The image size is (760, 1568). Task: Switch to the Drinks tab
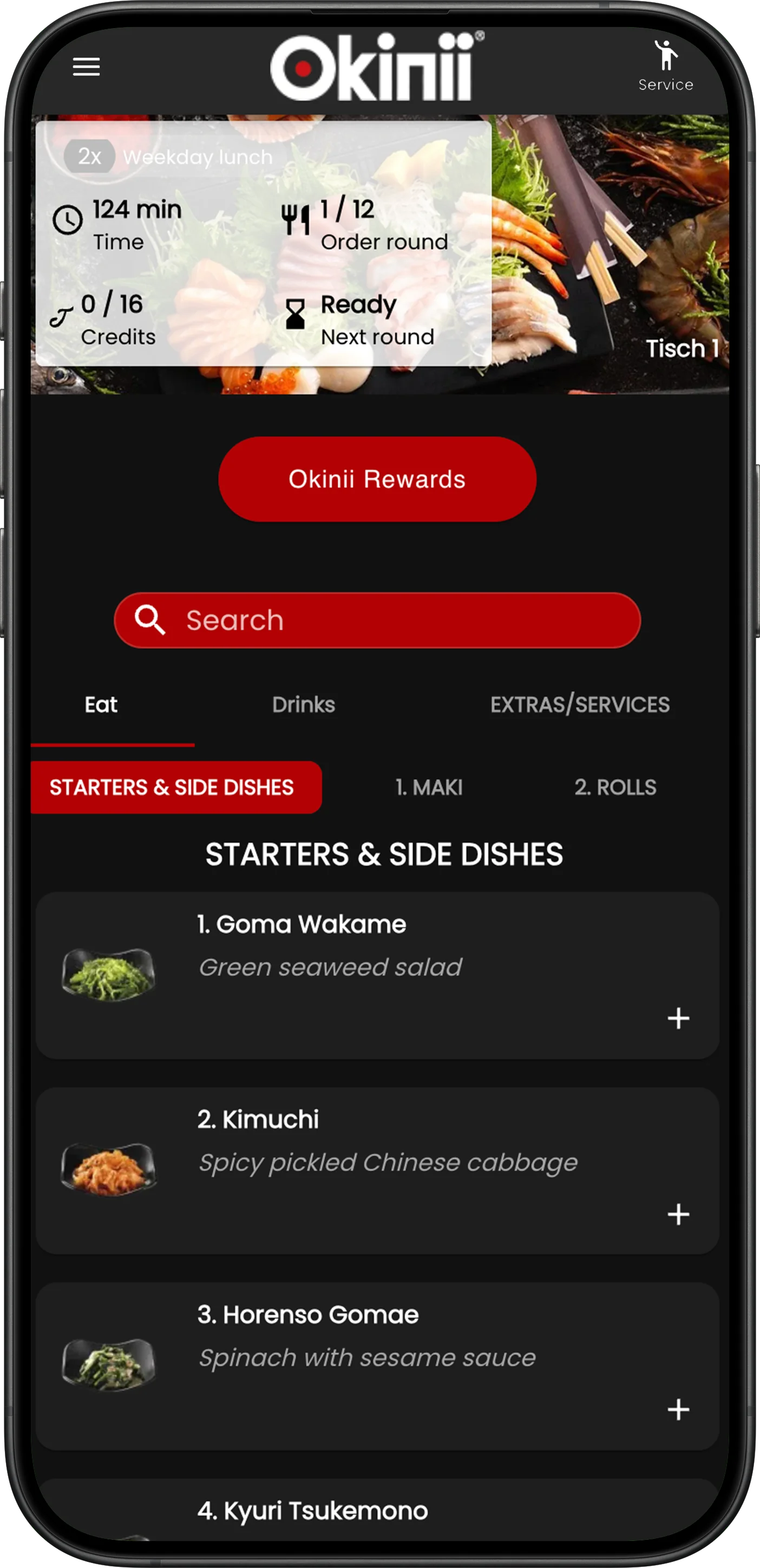tap(303, 704)
